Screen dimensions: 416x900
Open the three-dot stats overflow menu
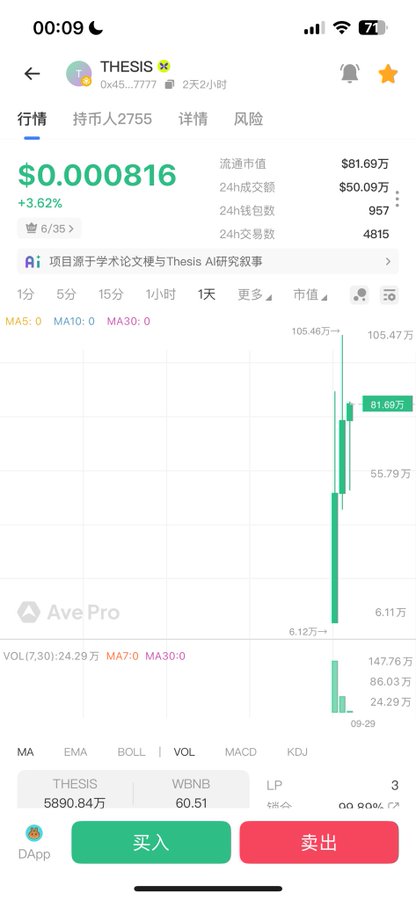397,199
